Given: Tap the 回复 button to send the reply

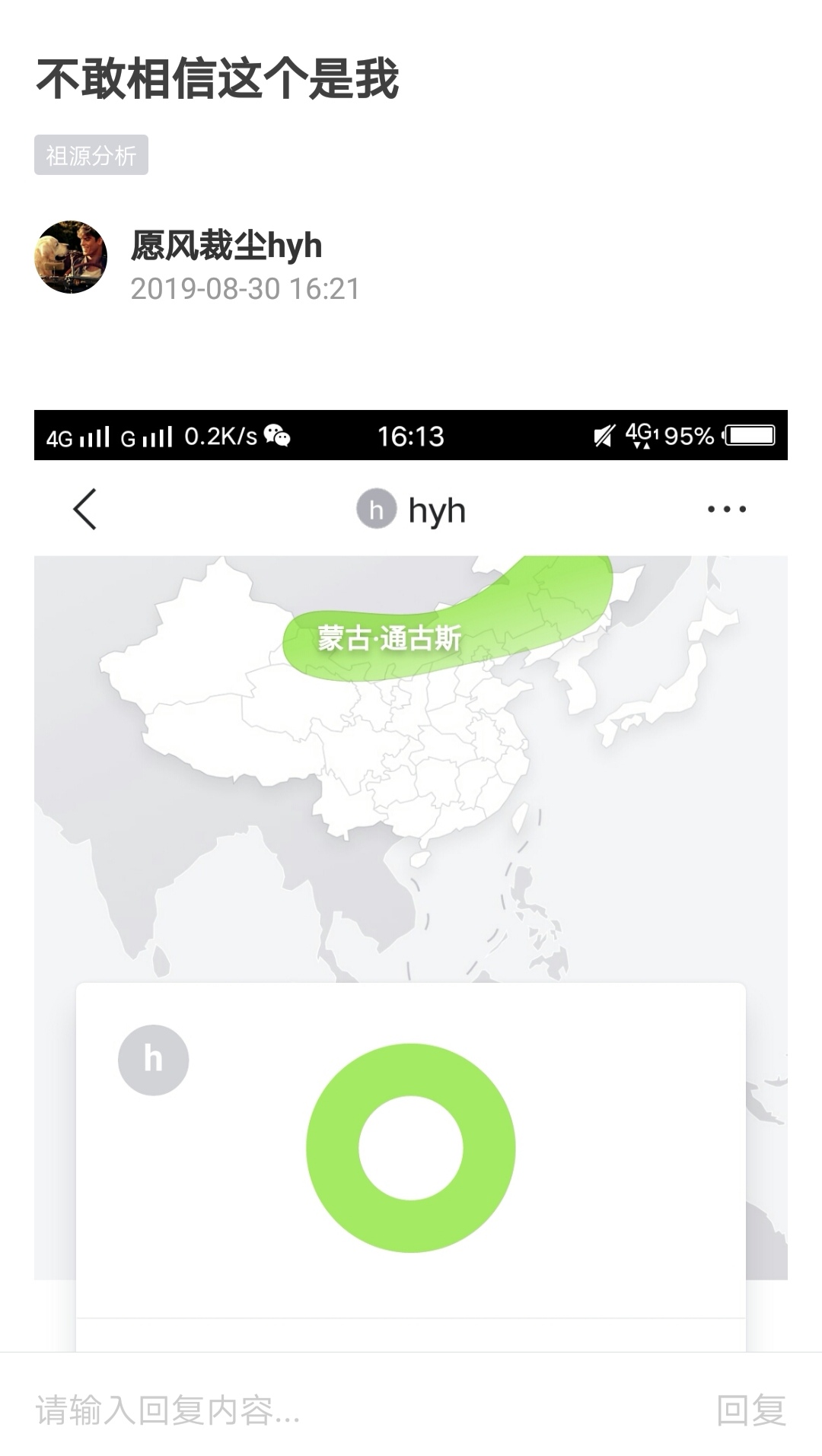Looking at the screenshot, I should click(x=751, y=1410).
